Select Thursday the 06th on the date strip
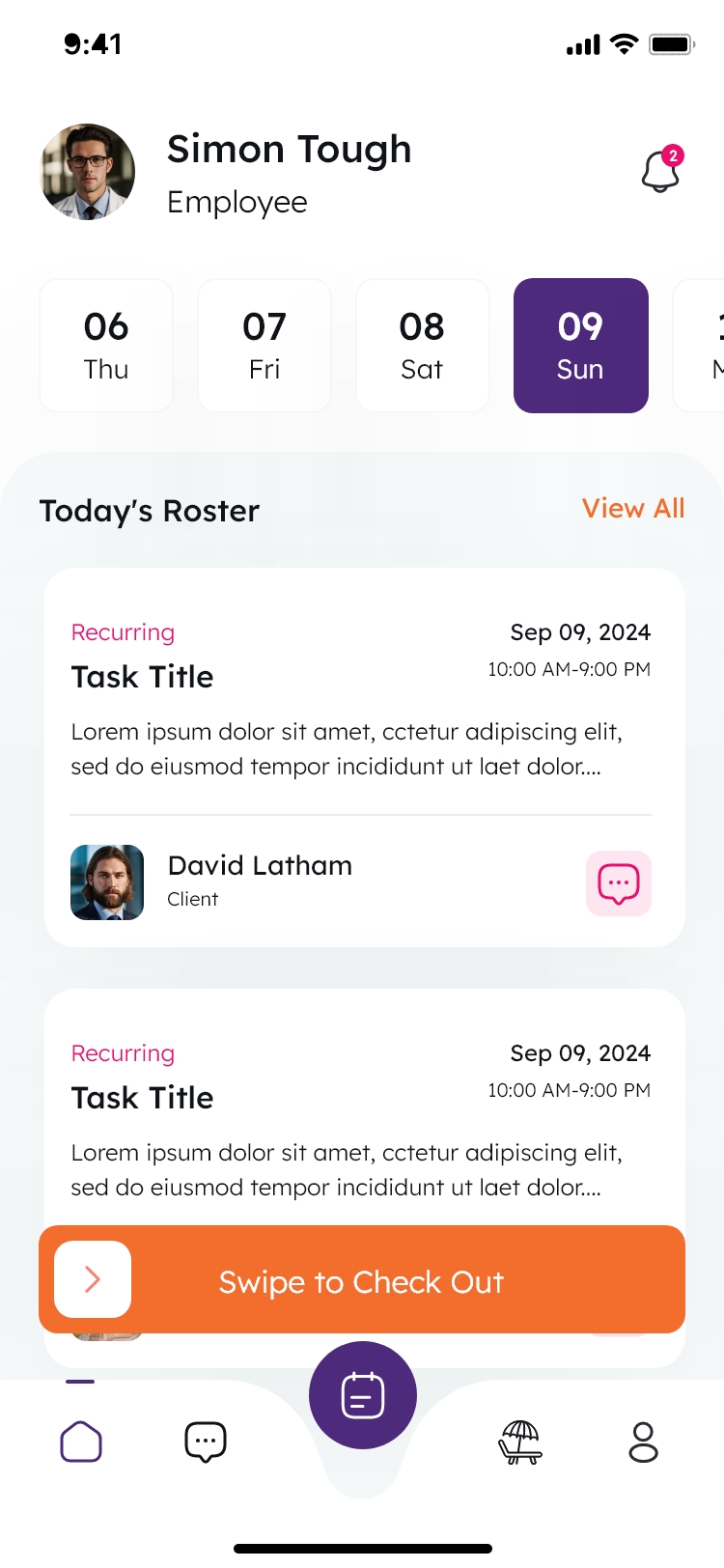 tap(106, 345)
